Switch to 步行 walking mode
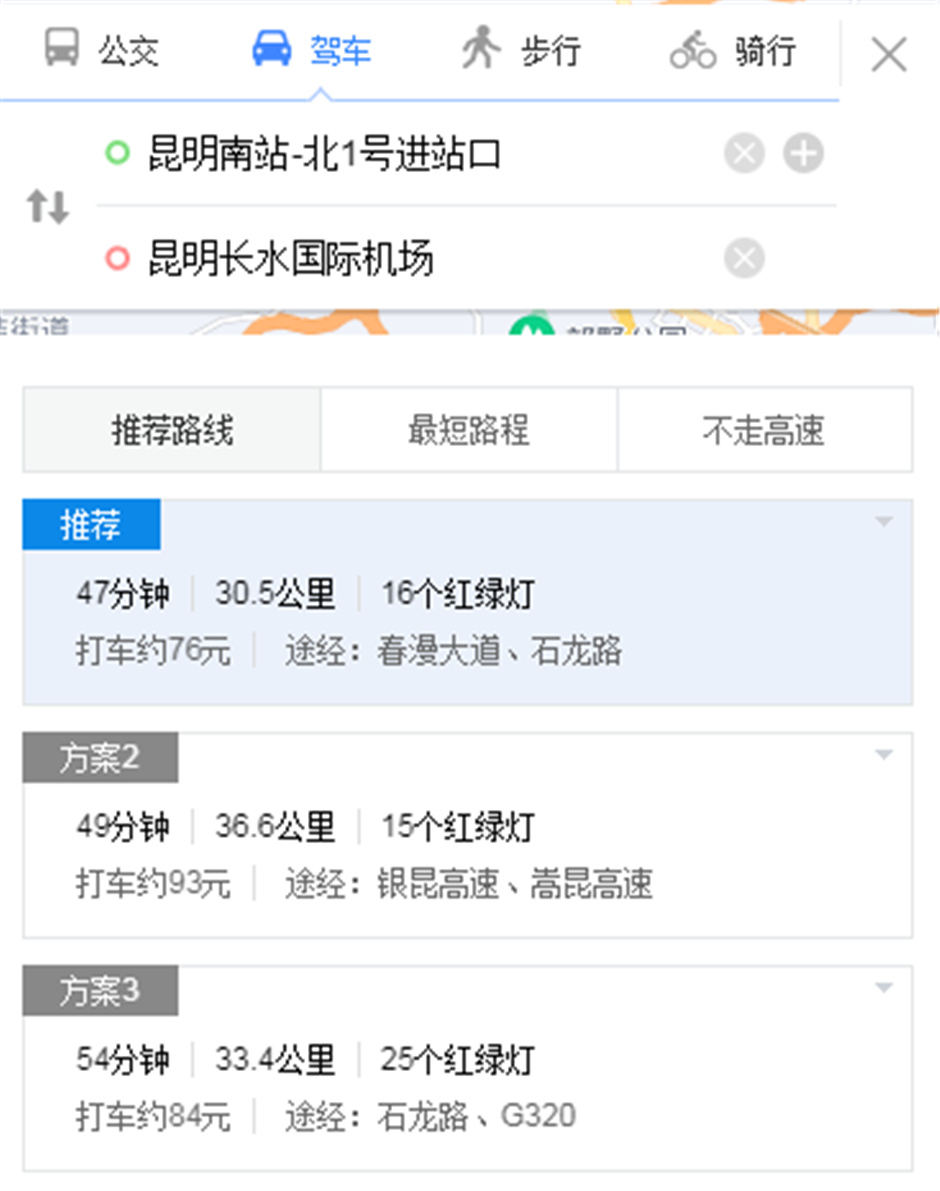 point(521,49)
